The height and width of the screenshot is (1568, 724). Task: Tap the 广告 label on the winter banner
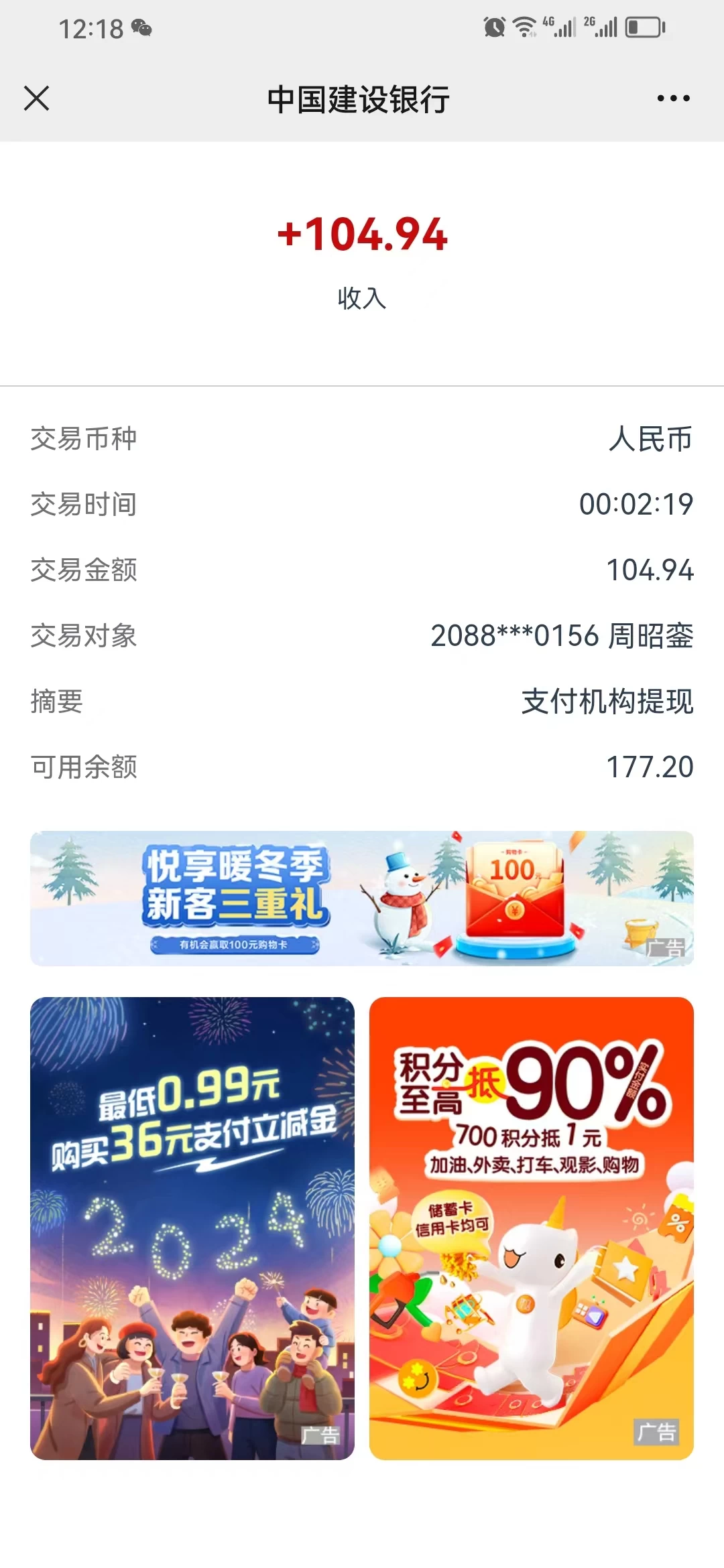(664, 947)
